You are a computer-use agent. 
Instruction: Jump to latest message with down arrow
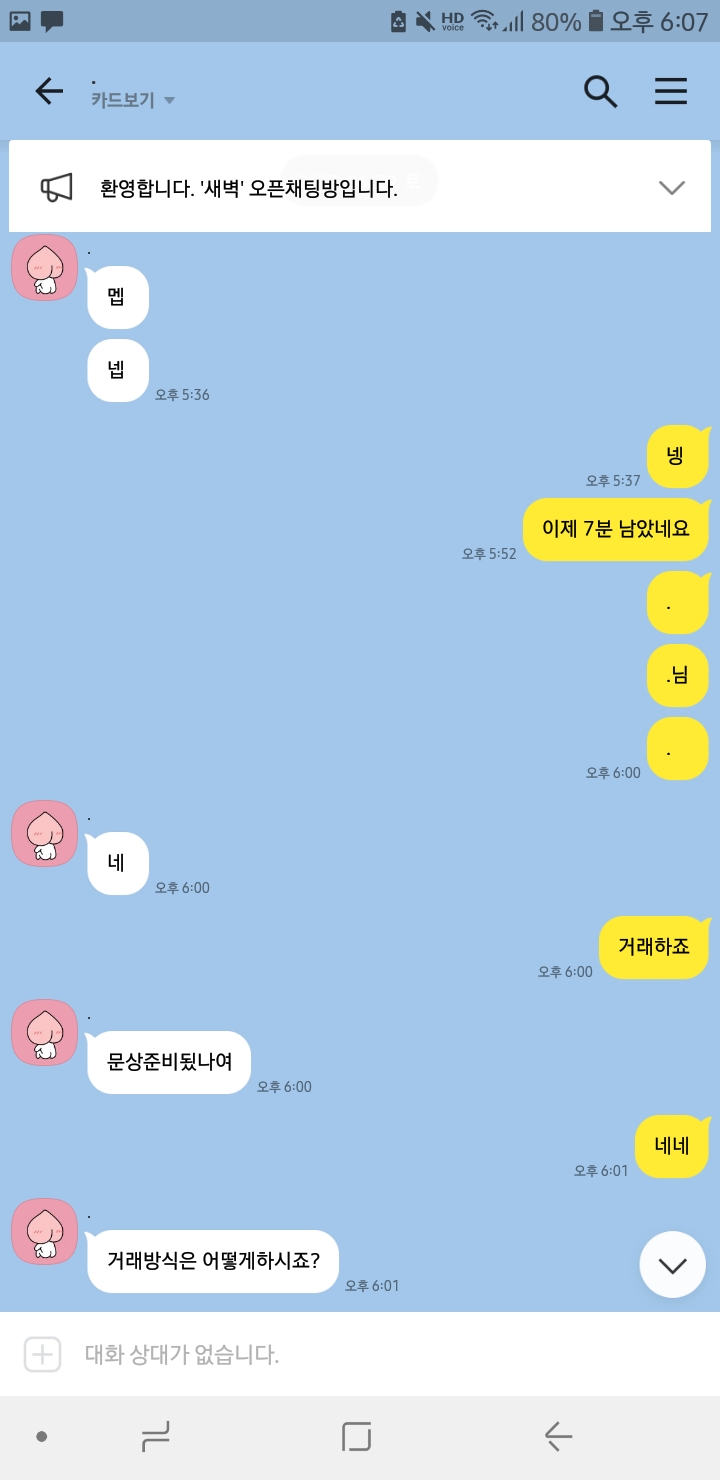pyautogui.click(x=672, y=1265)
